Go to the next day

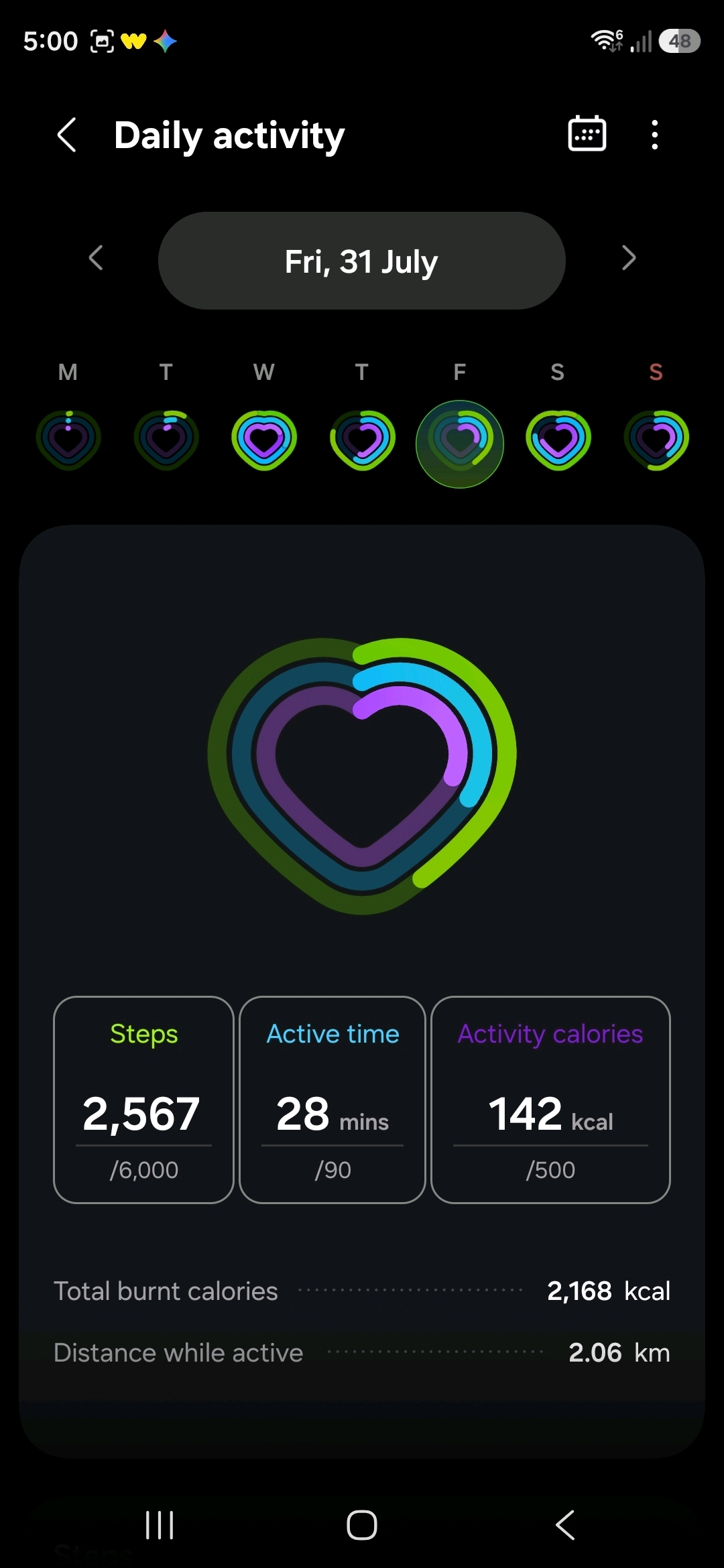point(628,258)
